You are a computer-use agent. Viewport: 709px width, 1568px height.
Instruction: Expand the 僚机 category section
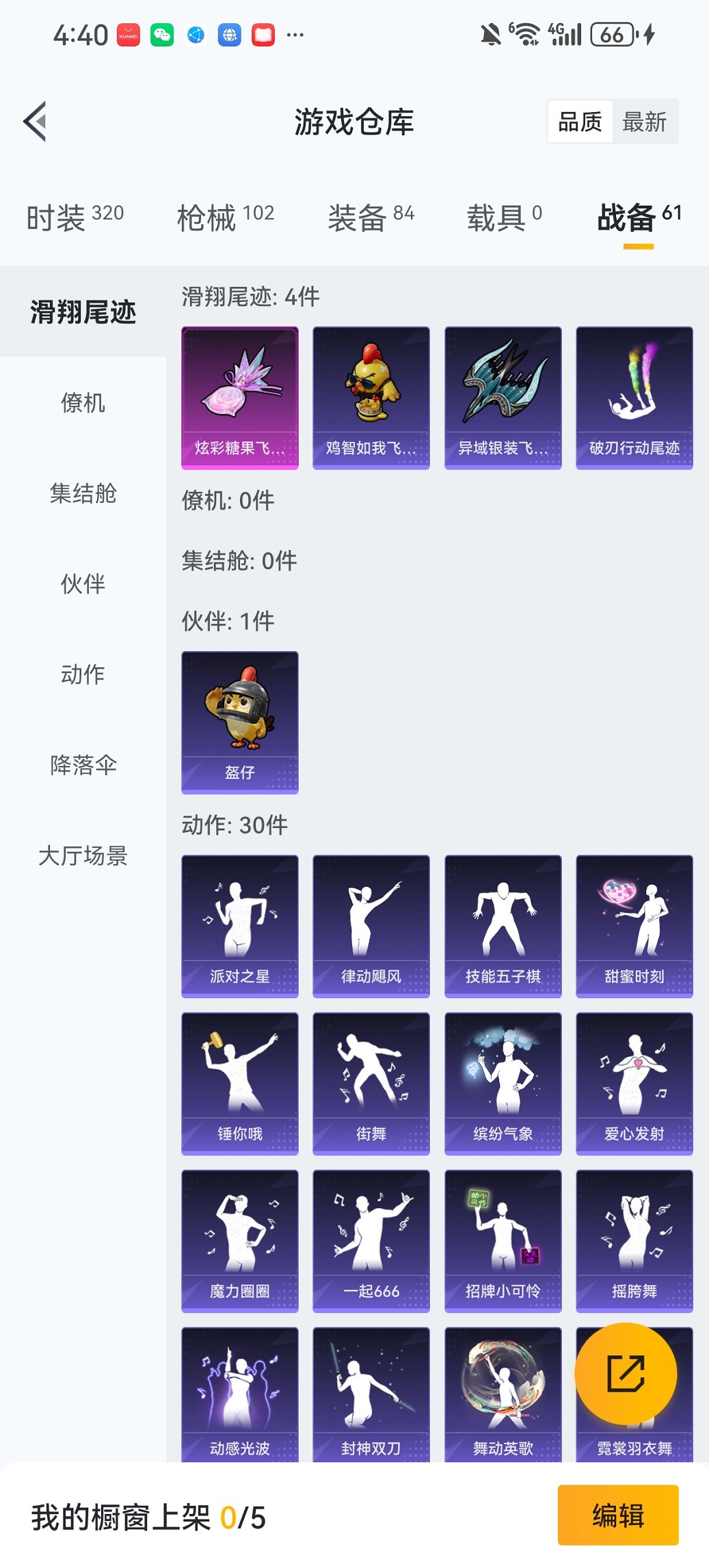pos(82,403)
